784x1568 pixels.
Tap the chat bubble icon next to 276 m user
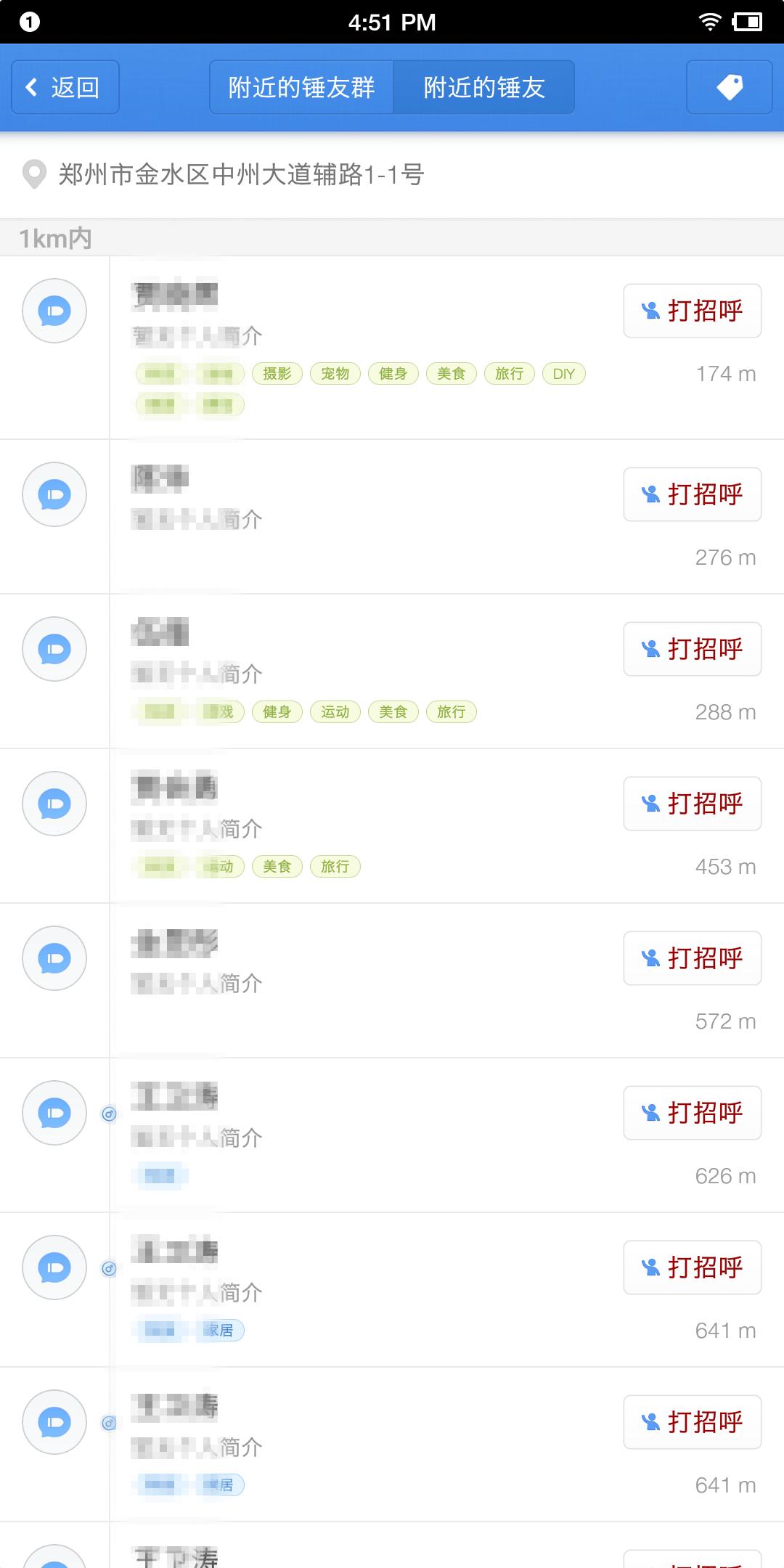coord(54,494)
